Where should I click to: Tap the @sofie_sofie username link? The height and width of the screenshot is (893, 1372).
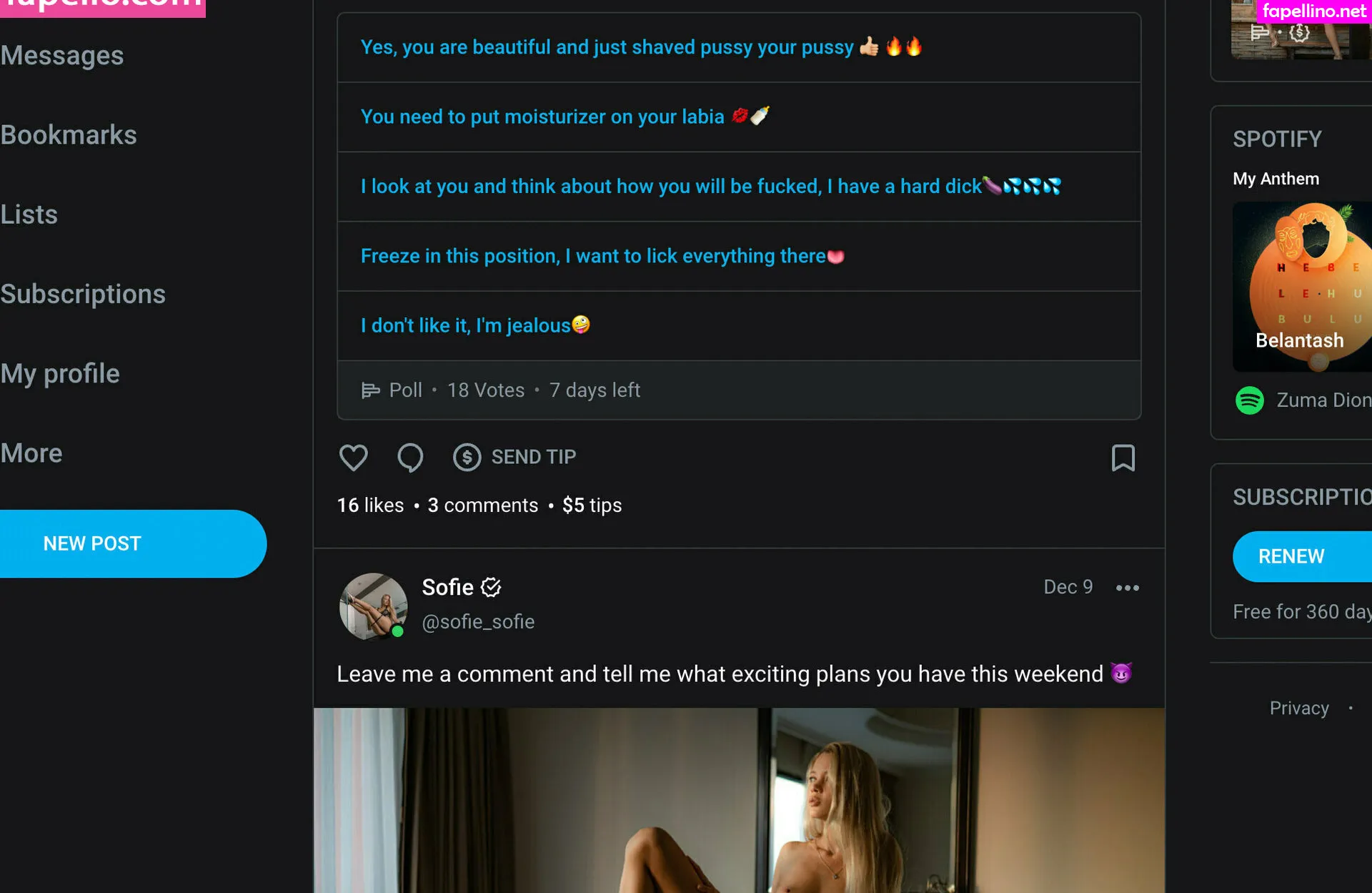point(478,622)
